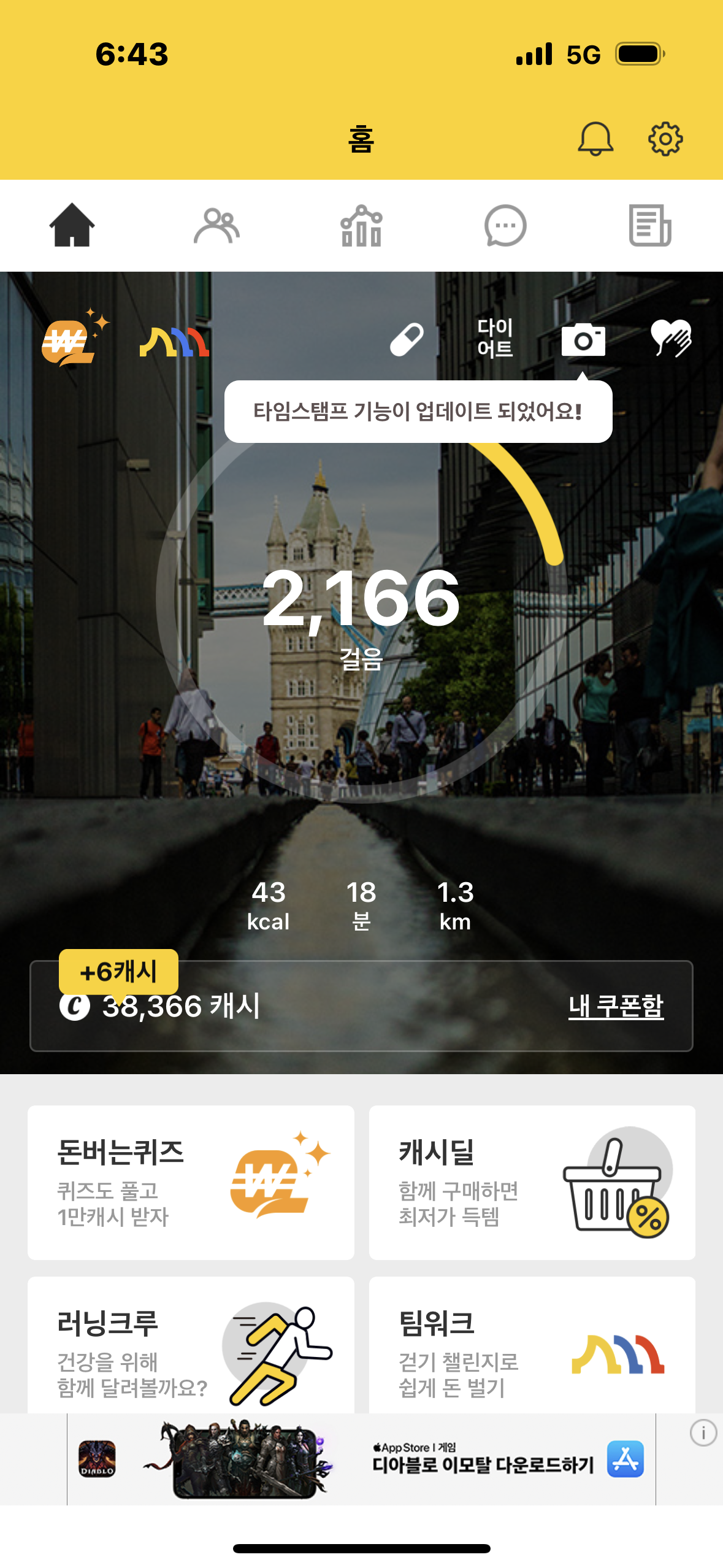
Task: Open the 팀워크 card
Action: pyautogui.click(x=532, y=1347)
